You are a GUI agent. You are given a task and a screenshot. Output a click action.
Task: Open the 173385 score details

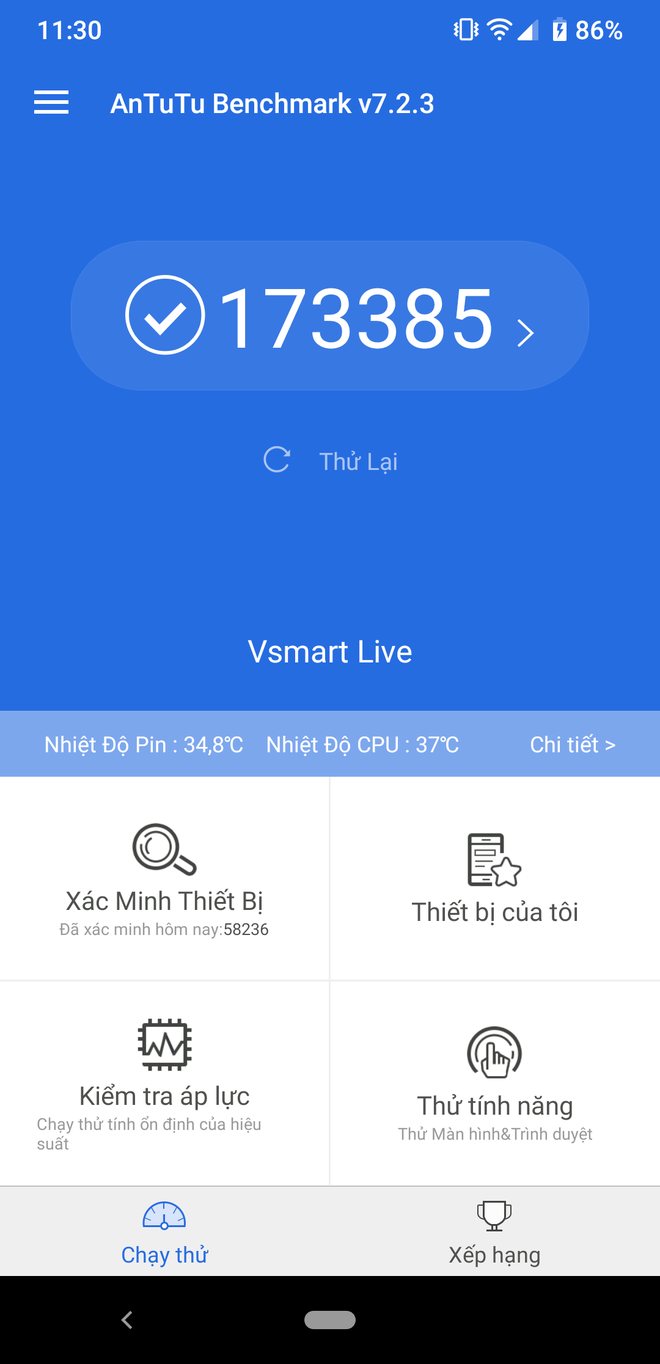pyautogui.click(x=330, y=316)
